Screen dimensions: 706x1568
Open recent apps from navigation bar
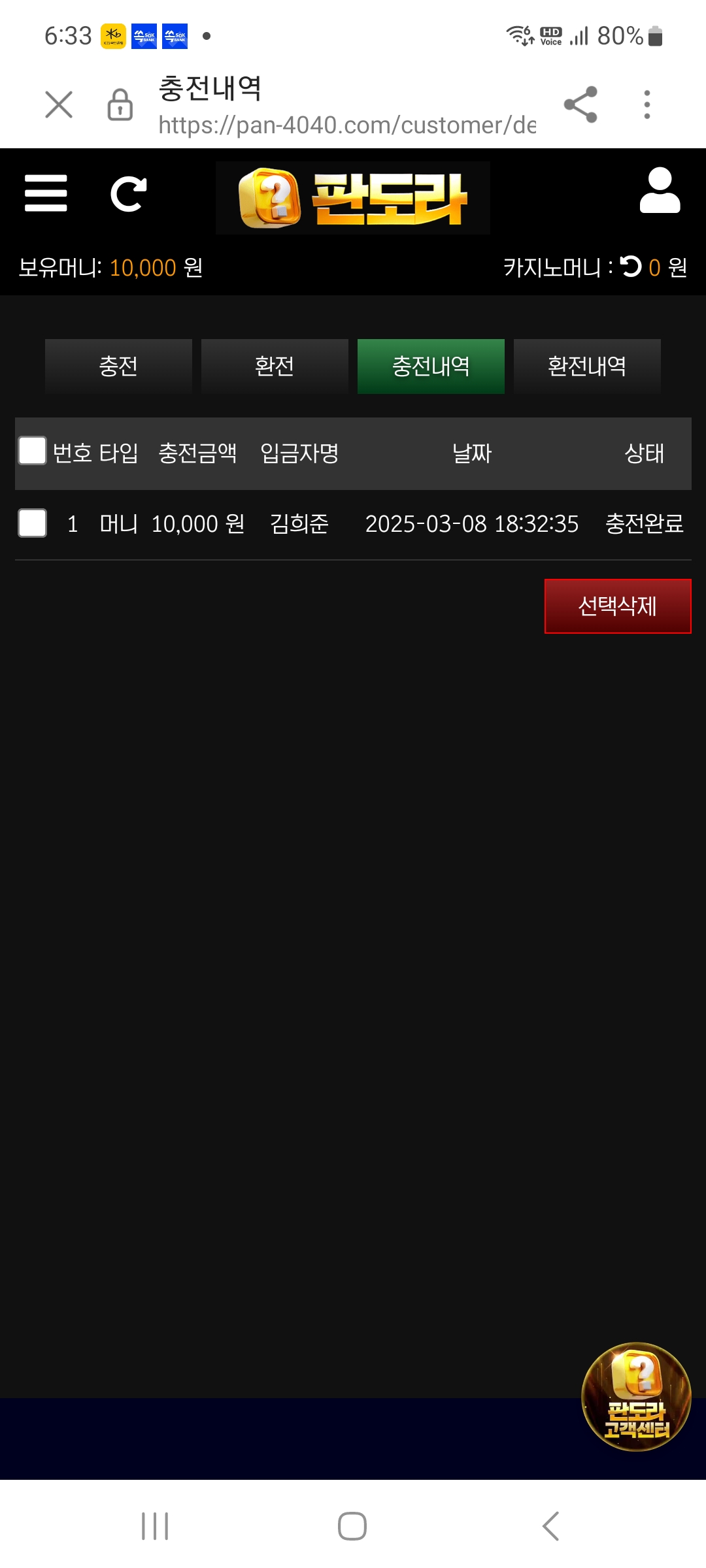coord(155,1526)
